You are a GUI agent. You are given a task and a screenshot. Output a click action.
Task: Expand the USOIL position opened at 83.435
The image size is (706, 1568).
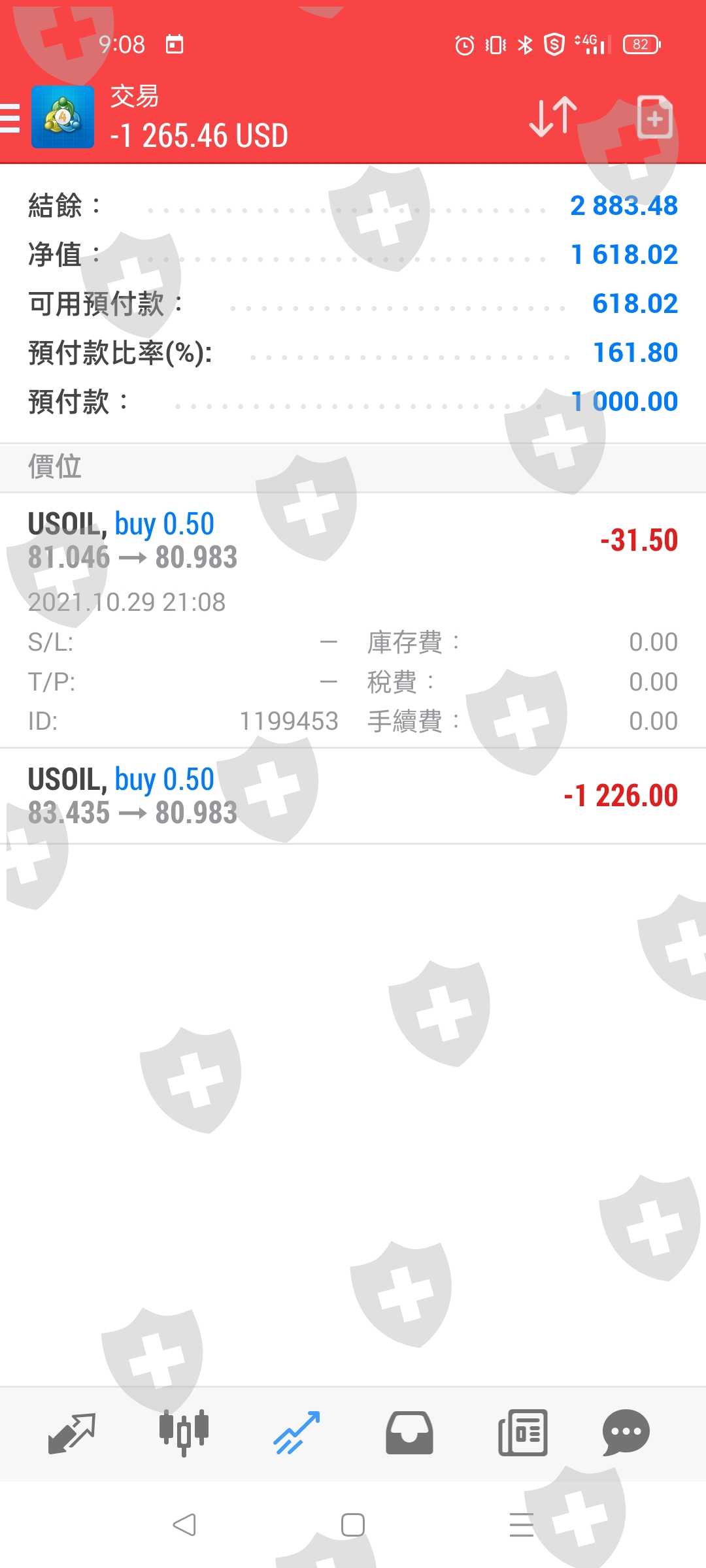pyautogui.click(x=353, y=796)
